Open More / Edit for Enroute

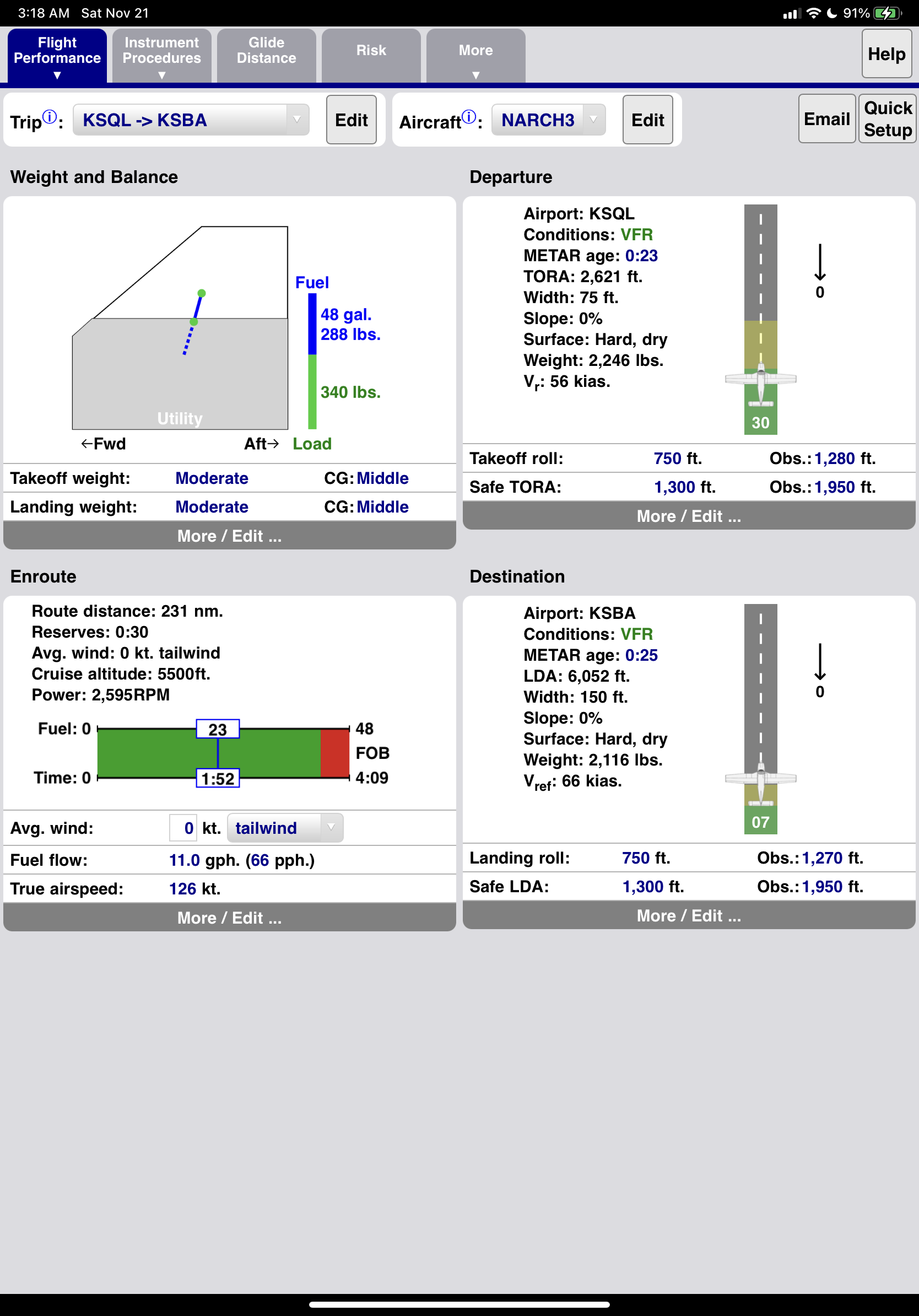[229, 917]
